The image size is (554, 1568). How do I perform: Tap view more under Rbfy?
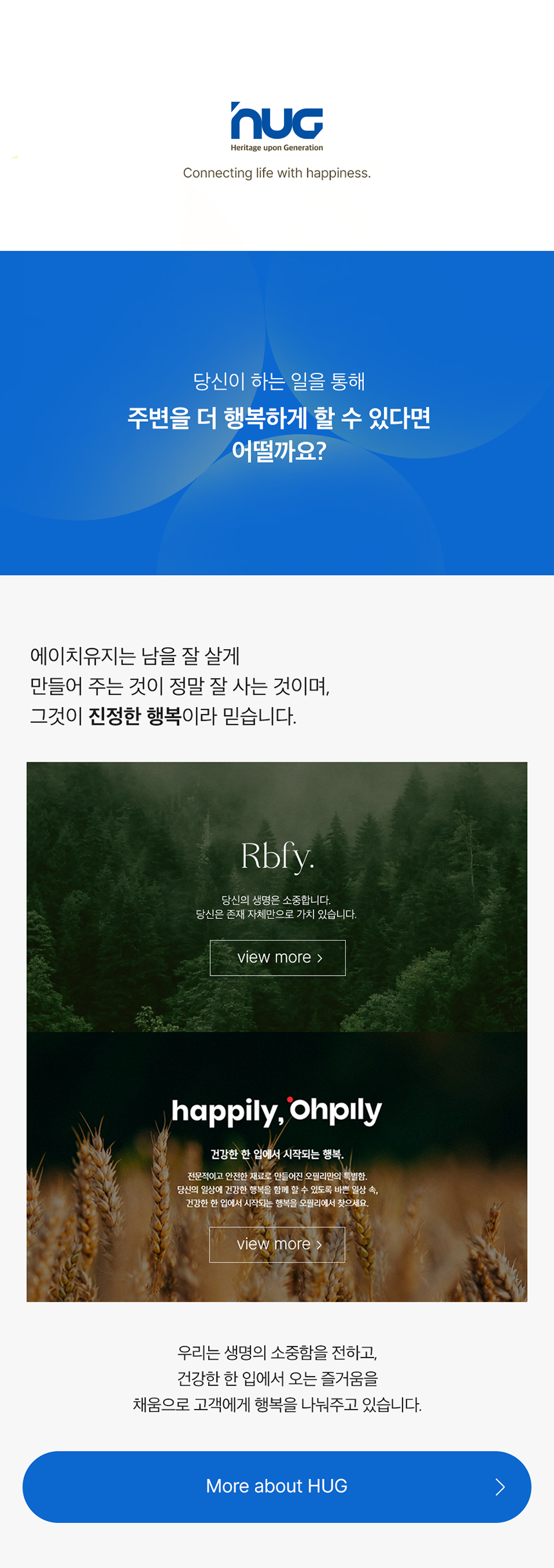[x=278, y=958]
